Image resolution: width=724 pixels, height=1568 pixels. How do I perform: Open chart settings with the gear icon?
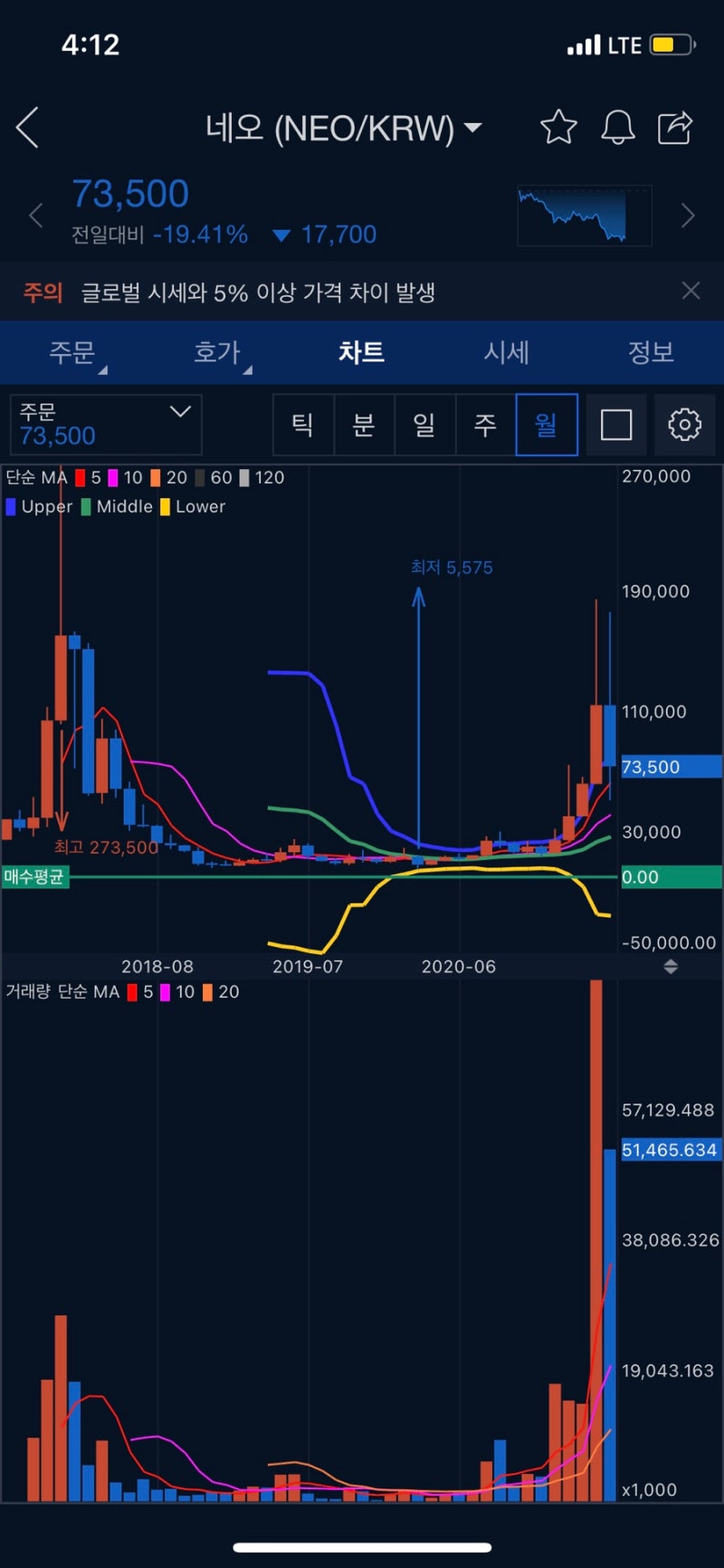(685, 424)
